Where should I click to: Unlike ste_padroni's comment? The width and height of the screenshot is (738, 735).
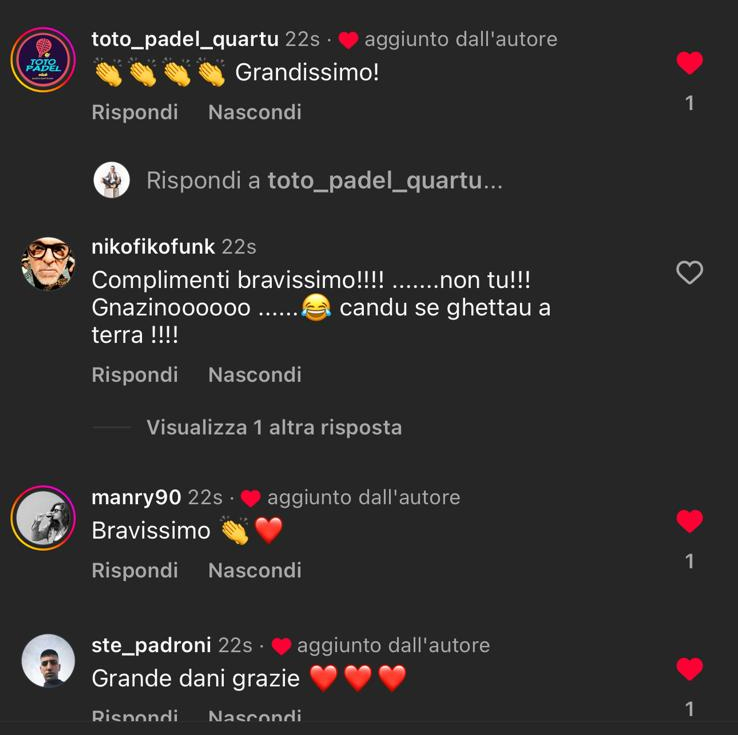(689, 668)
